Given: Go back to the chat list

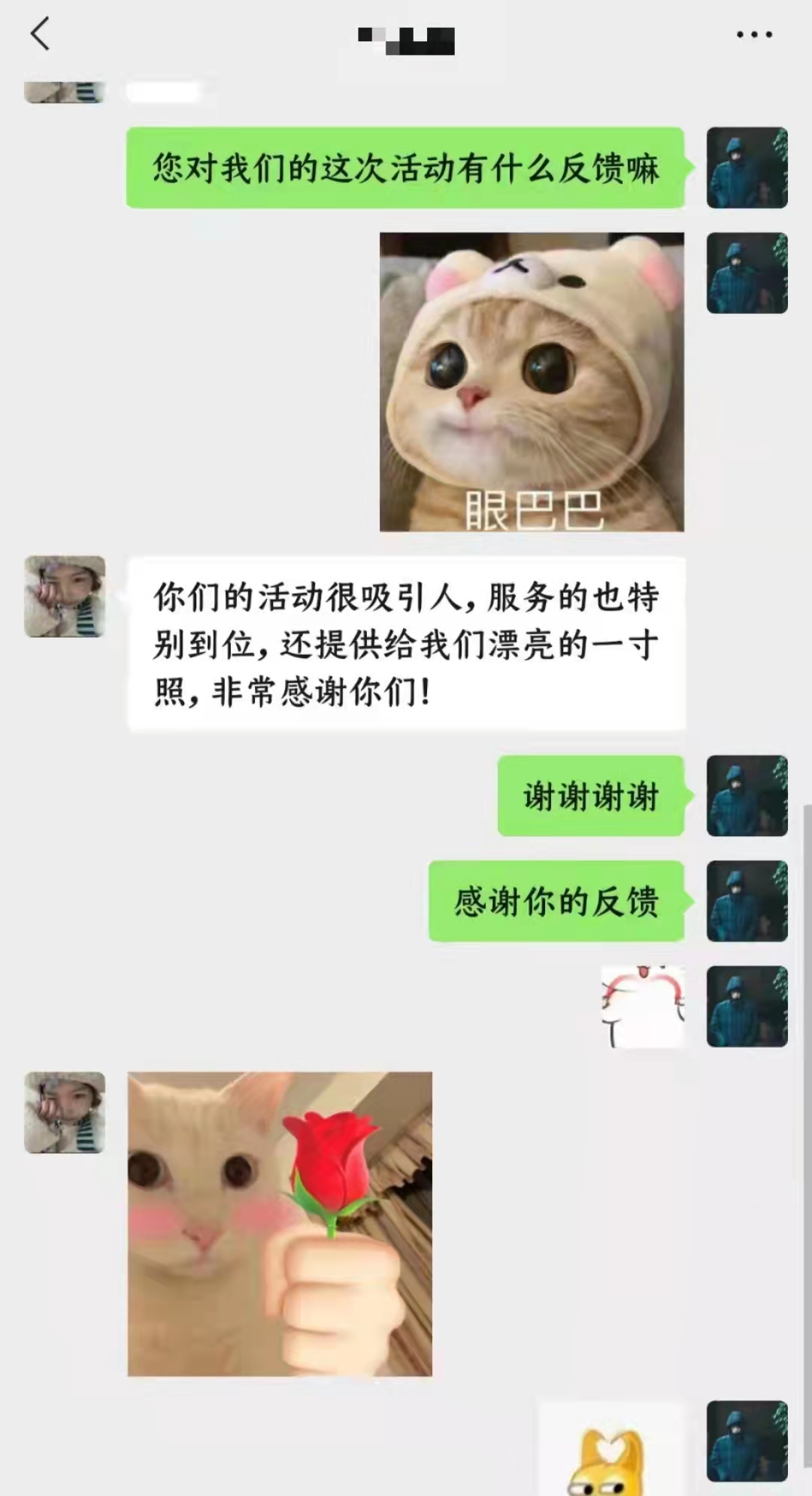Looking at the screenshot, I should click(40, 35).
